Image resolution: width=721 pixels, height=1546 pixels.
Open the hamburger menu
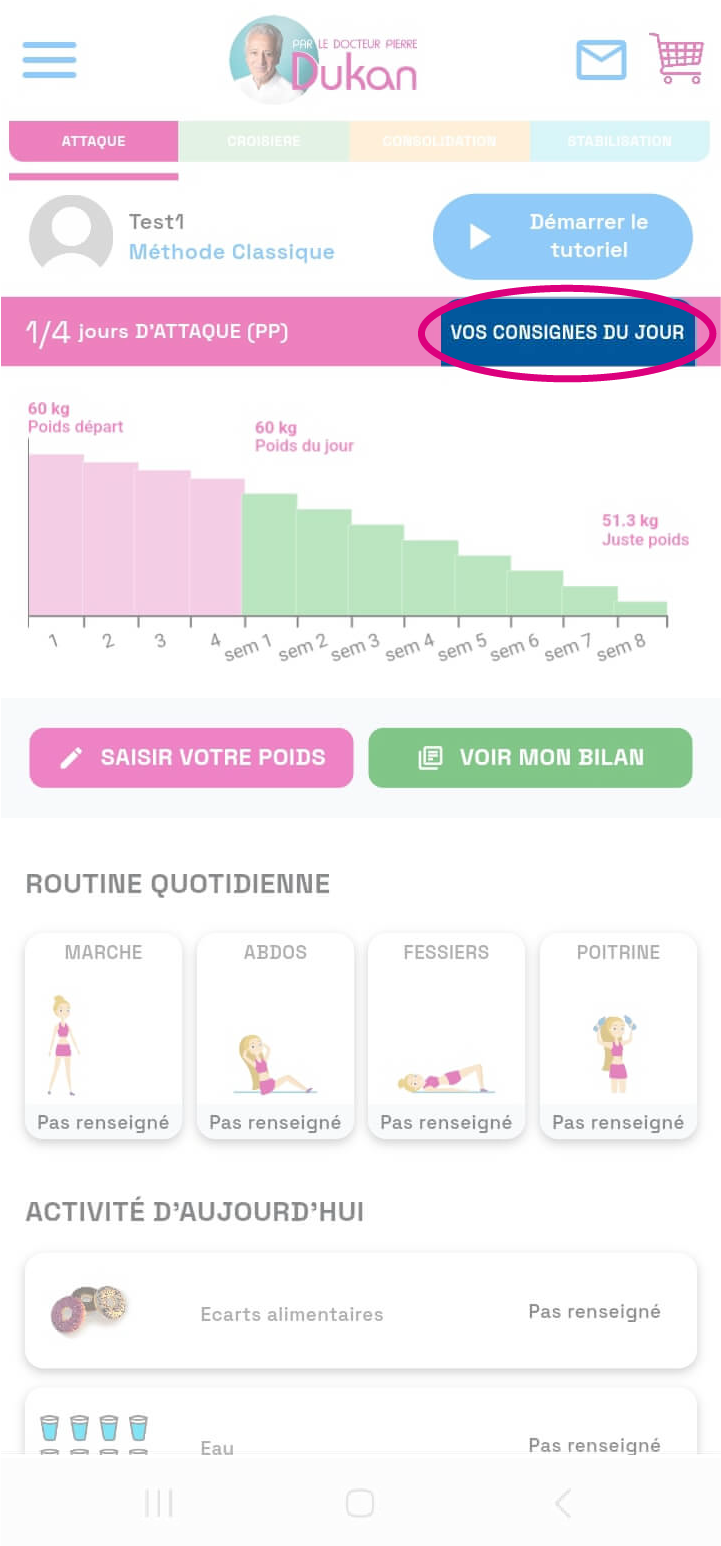click(49, 60)
